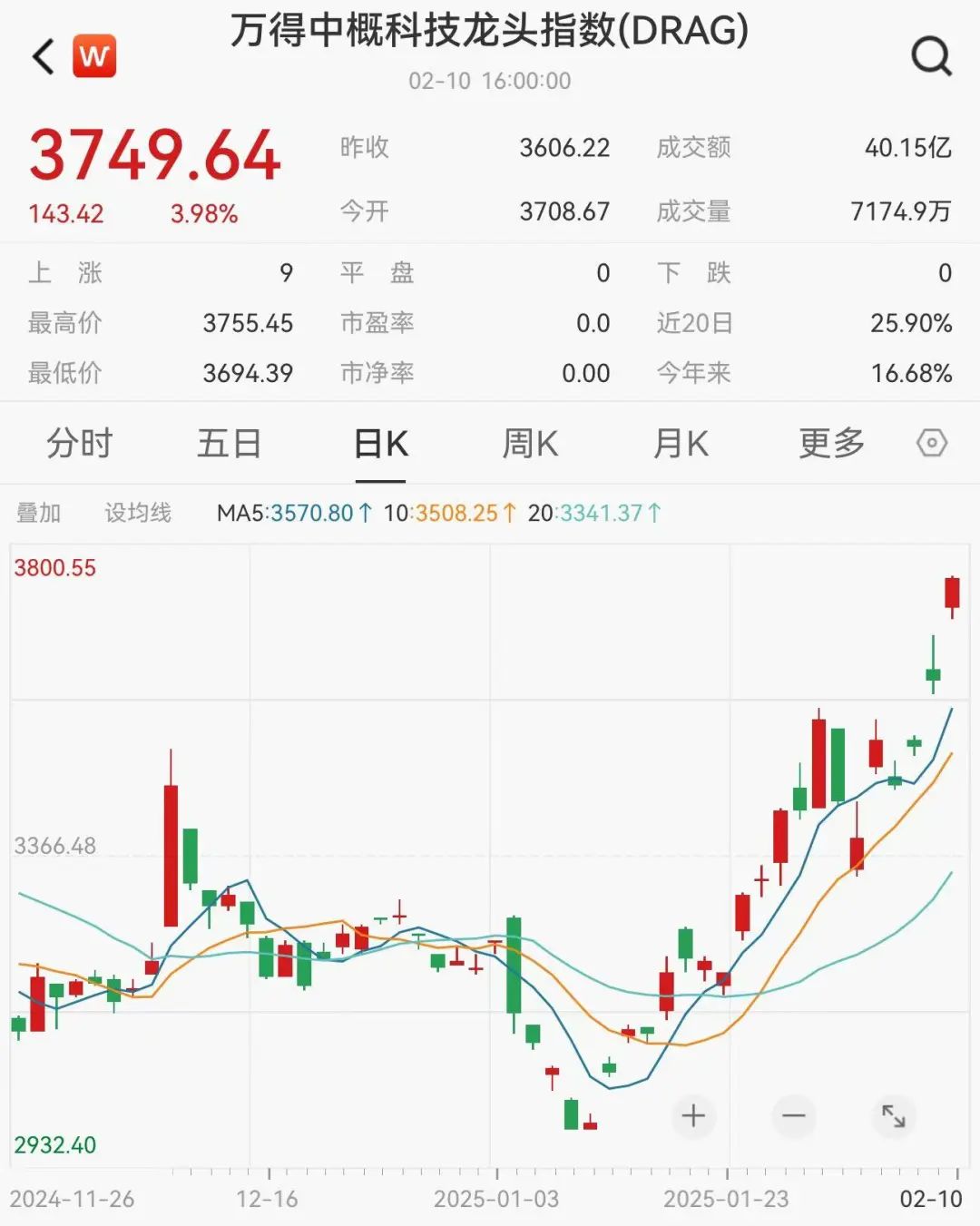Switch to the 五日 chart tab

click(x=230, y=444)
